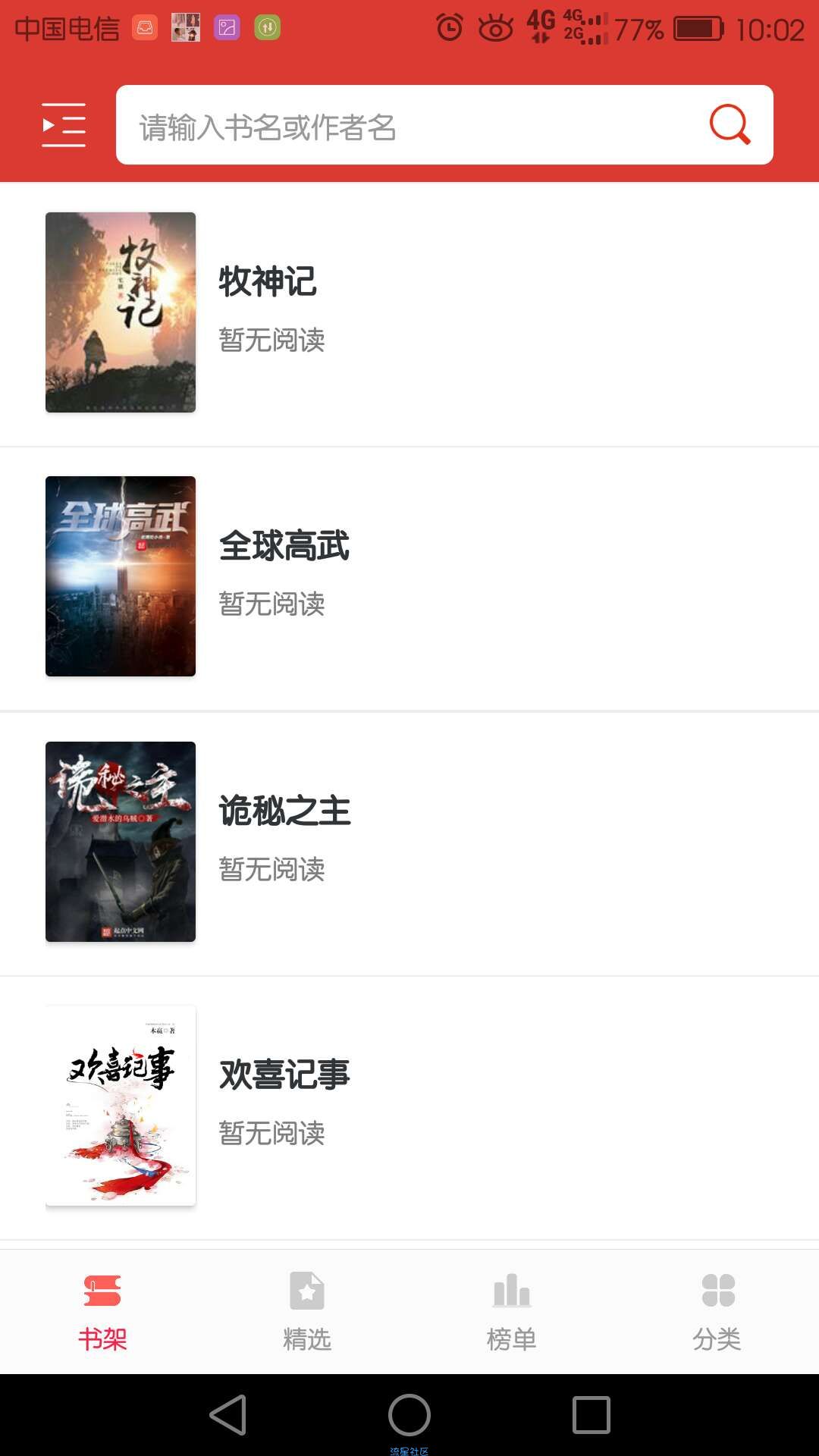This screenshot has width=819, height=1456.
Task: Switch to the 分类 tab
Action: click(717, 1312)
